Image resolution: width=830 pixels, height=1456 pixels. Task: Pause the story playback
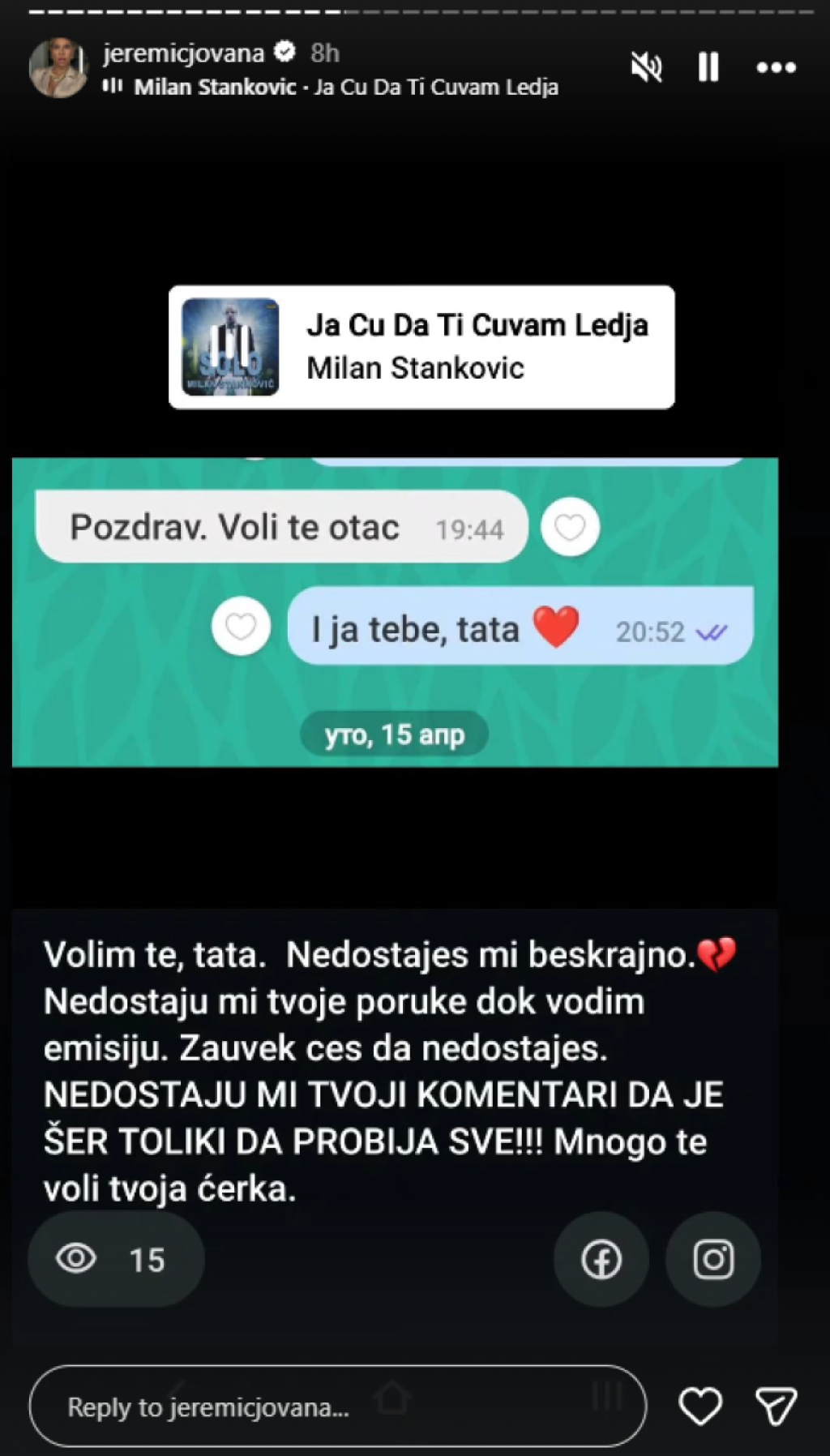point(708,67)
